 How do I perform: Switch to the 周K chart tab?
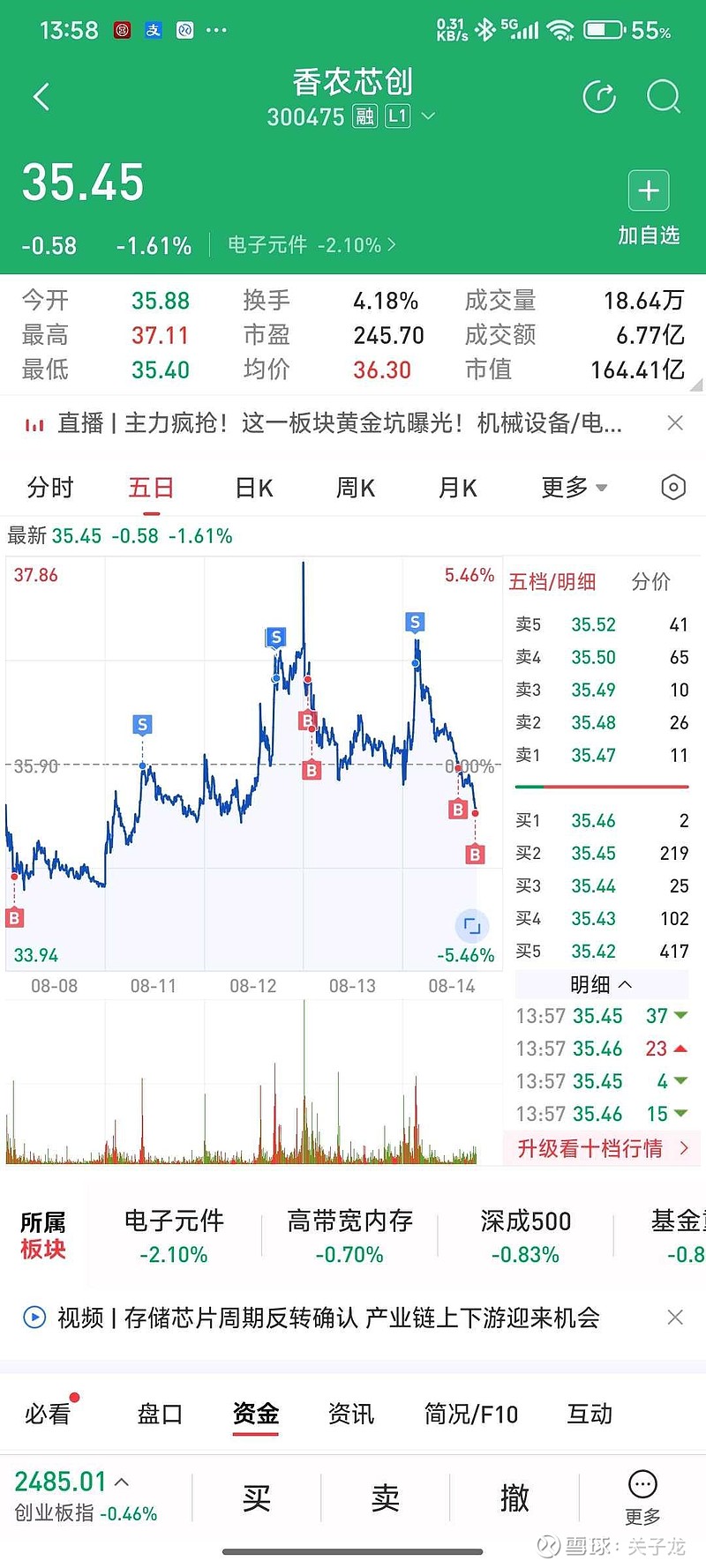point(356,488)
